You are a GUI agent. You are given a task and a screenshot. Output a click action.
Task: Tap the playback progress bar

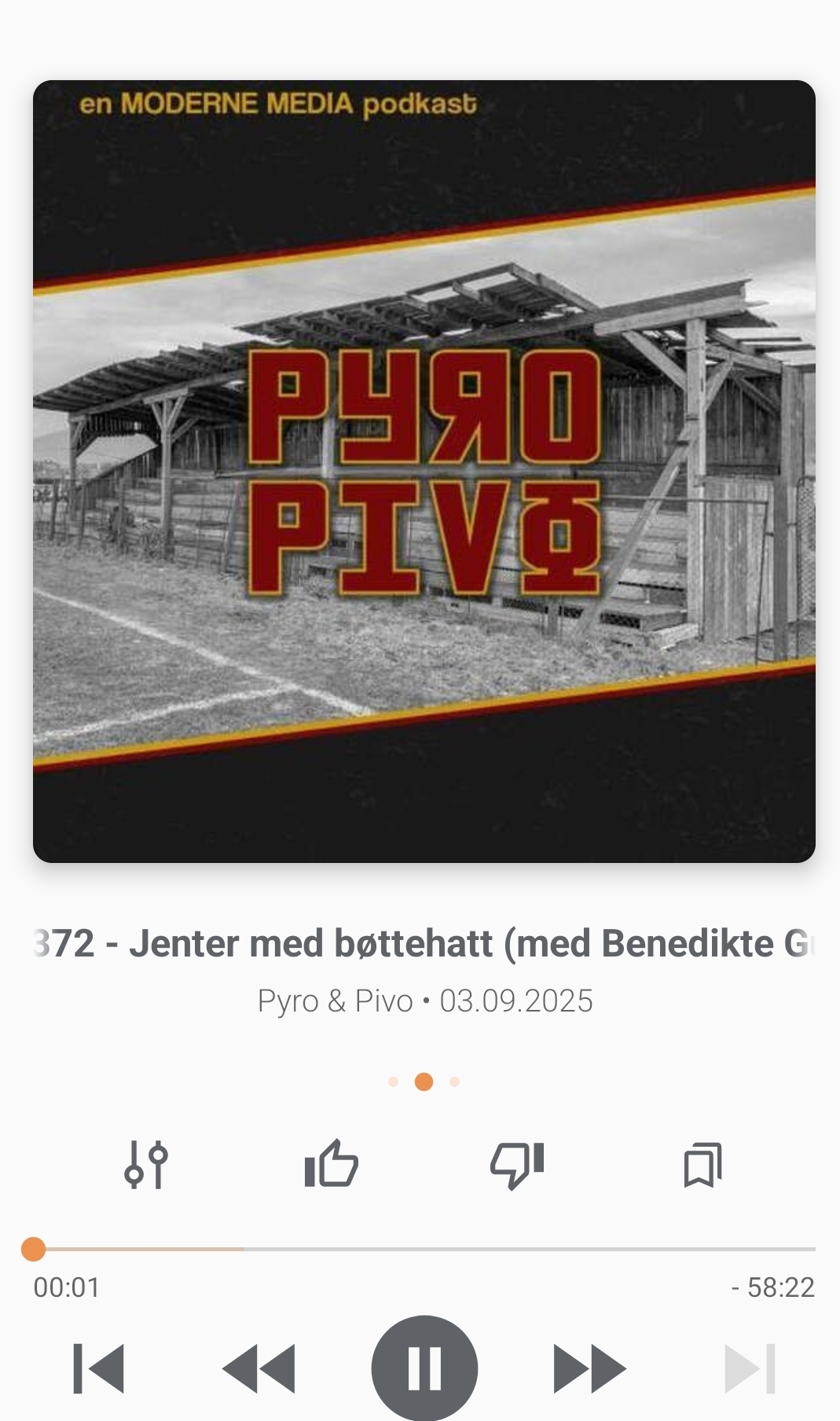tap(424, 1248)
